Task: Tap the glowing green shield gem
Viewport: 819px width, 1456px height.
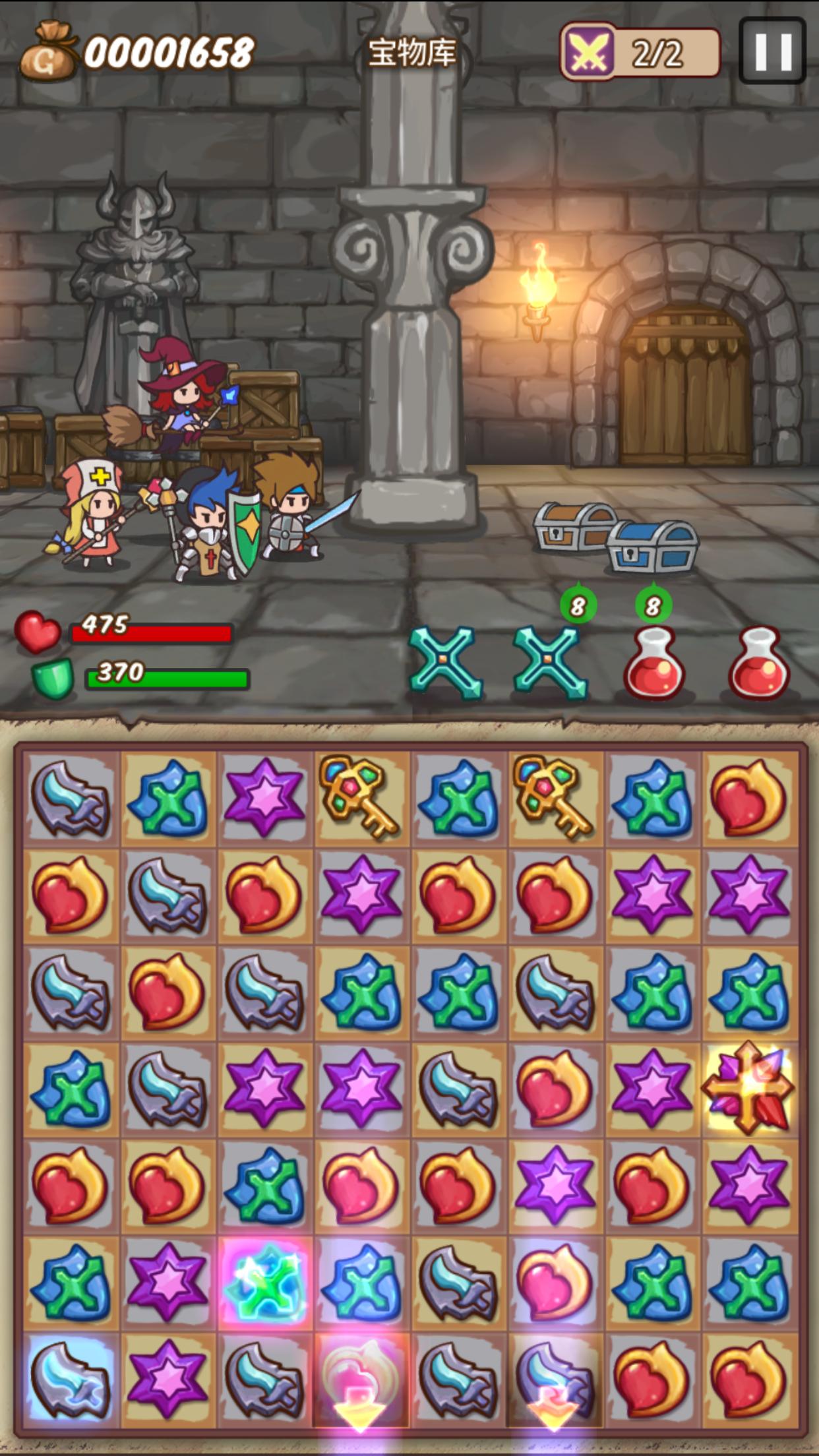Action: [x=264, y=1281]
